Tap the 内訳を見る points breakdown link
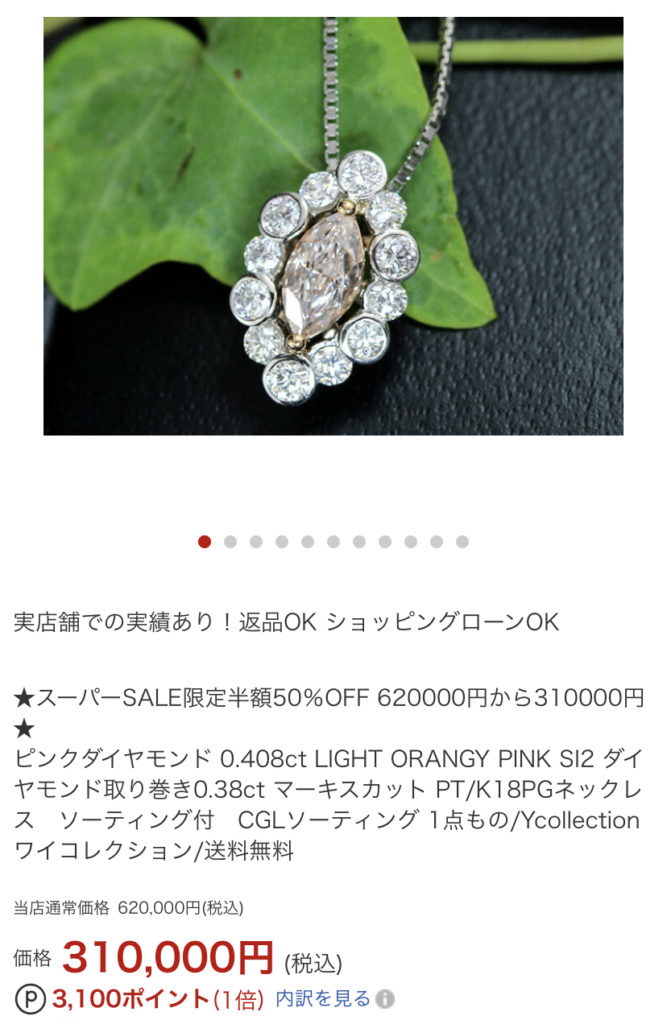 pyautogui.click(x=322, y=998)
